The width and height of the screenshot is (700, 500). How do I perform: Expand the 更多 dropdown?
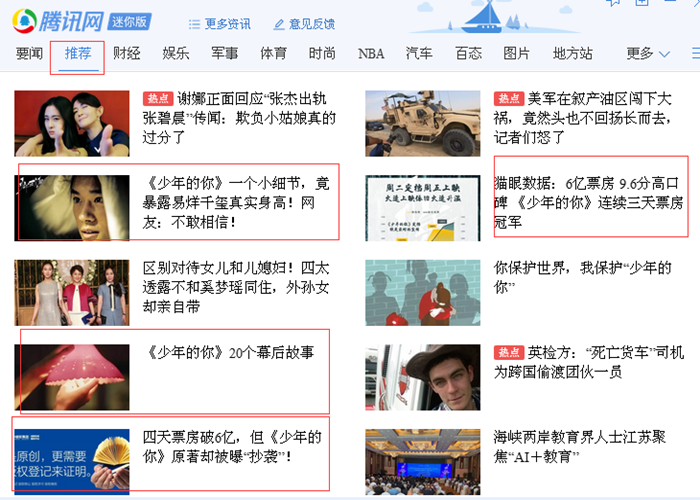[x=648, y=53]
